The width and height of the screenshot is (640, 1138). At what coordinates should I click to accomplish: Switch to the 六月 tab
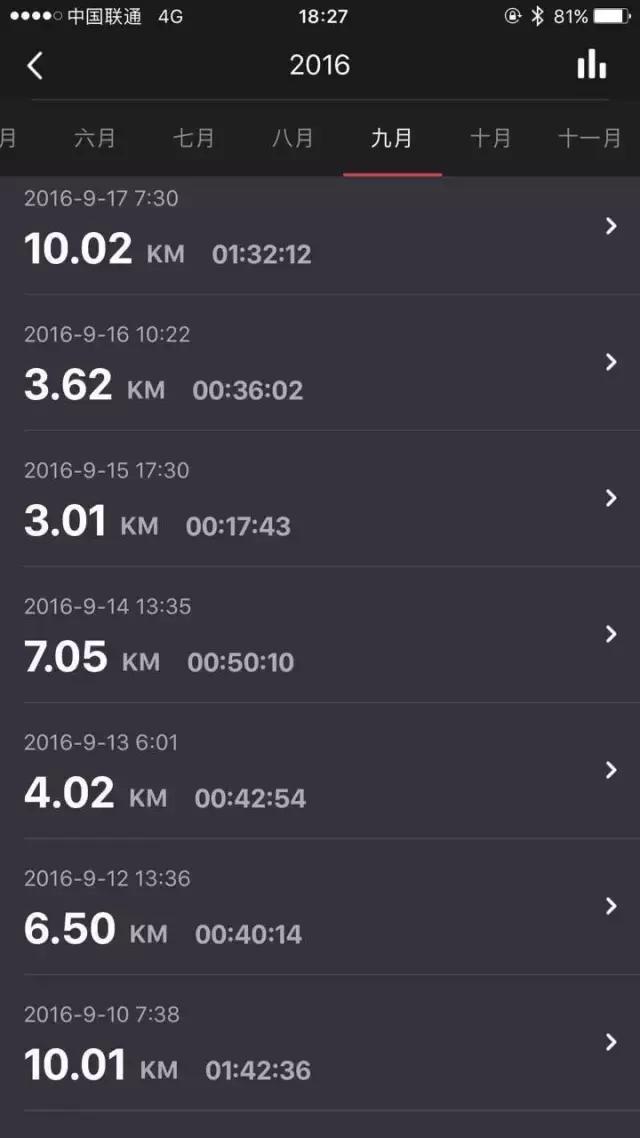95,138
